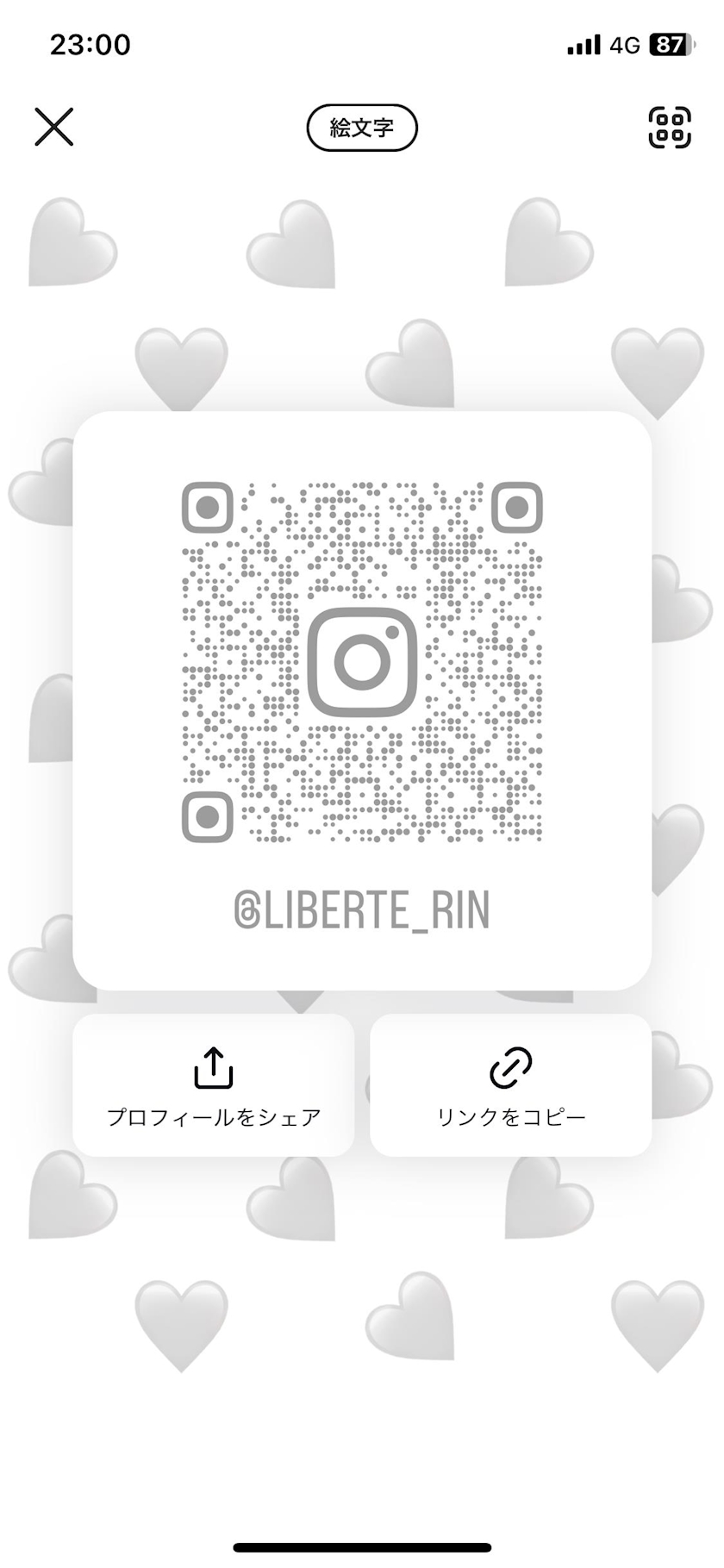724x1568 pixels.
Task: Tap the 絵文字 background style chip
Action: [x=362, y=128]
